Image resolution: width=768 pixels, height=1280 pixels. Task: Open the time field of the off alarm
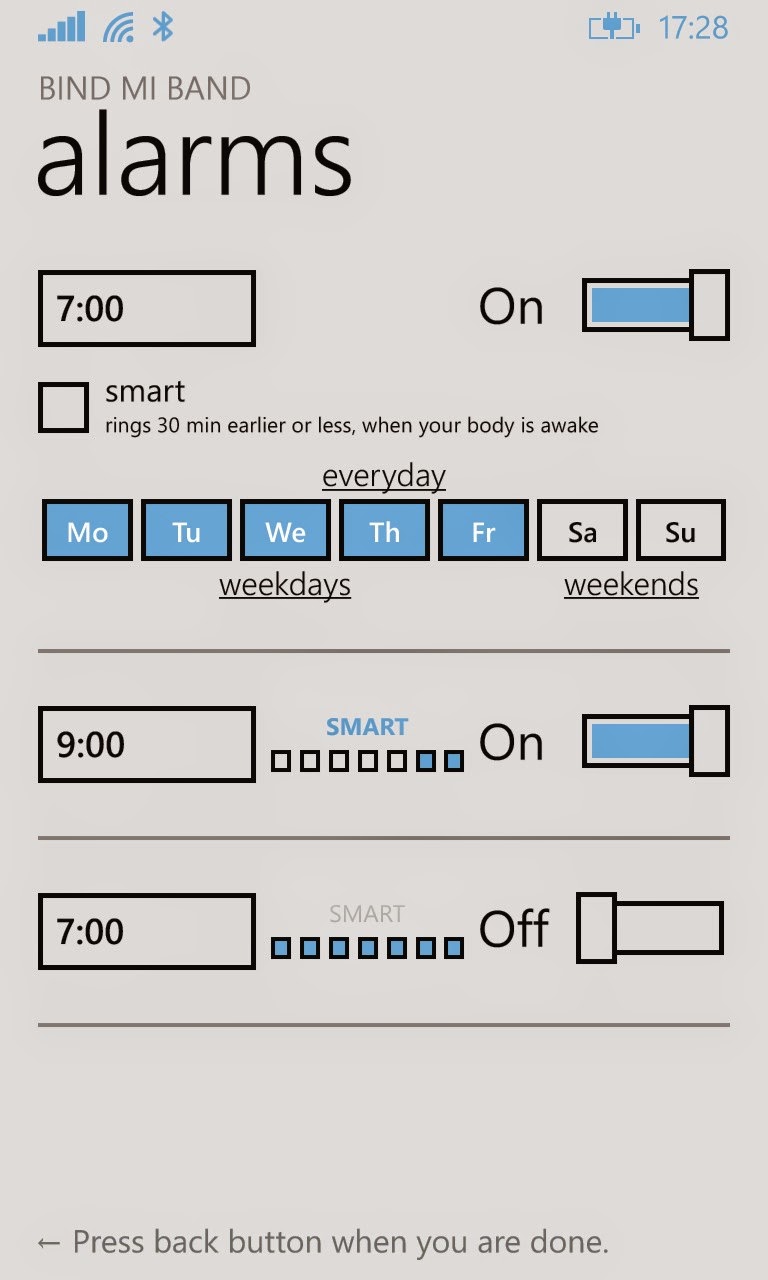click(x=146, y=931)
